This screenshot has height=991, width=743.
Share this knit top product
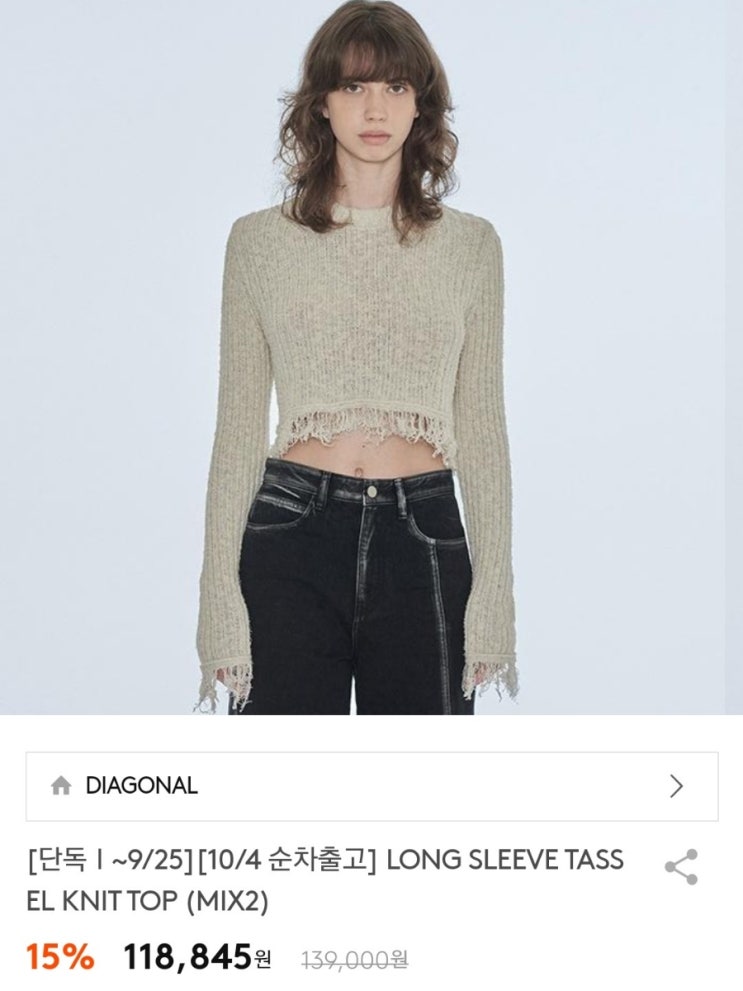click(x=681, y=867)
